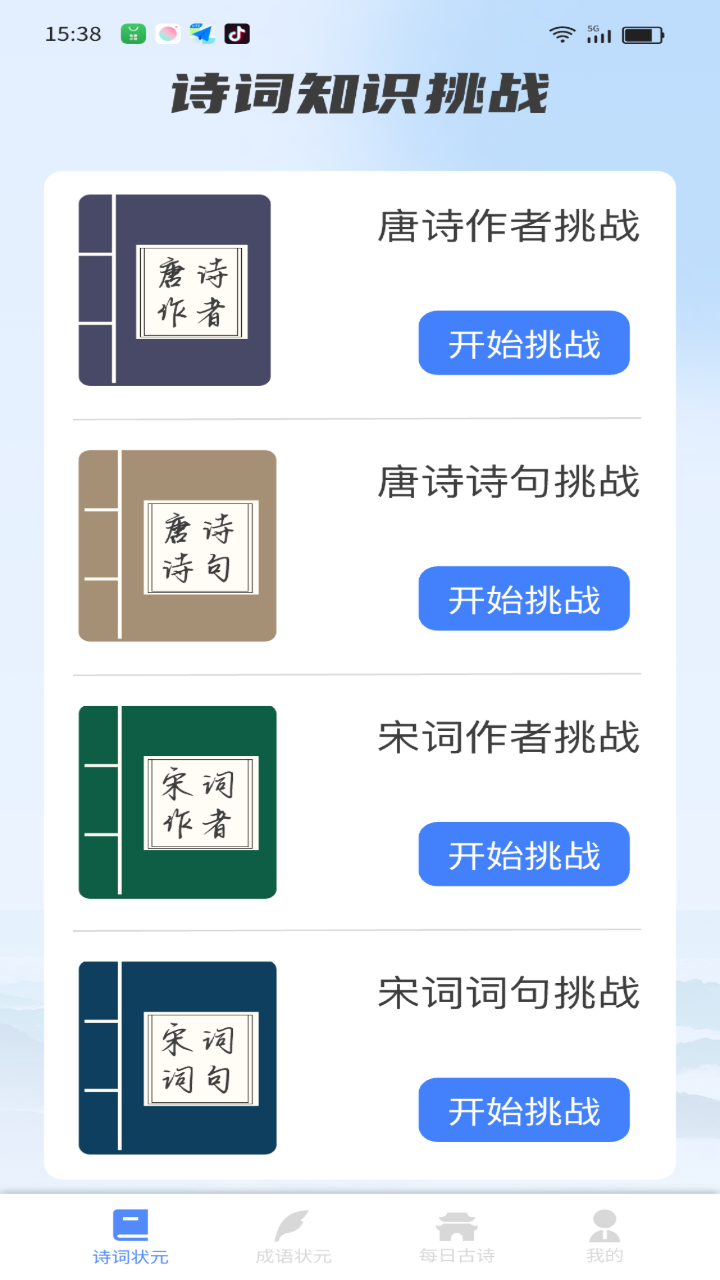720x1280 pixels.
Task: Open the 宋词词句 blue book icon
Action: click(x=175, y=1057)
